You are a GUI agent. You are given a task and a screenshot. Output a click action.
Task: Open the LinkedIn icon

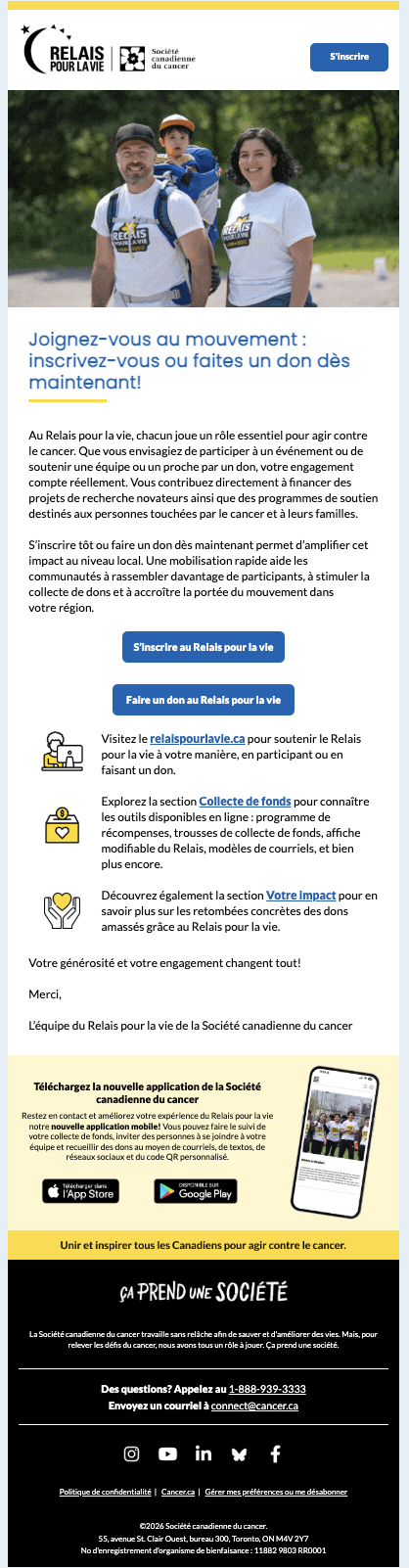point(204,1453)
